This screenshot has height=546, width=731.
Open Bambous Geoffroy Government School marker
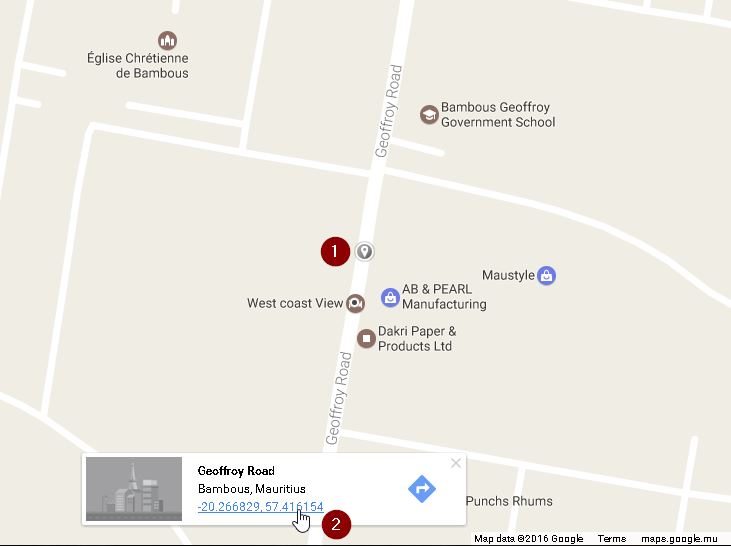click(x=429, y=115)
